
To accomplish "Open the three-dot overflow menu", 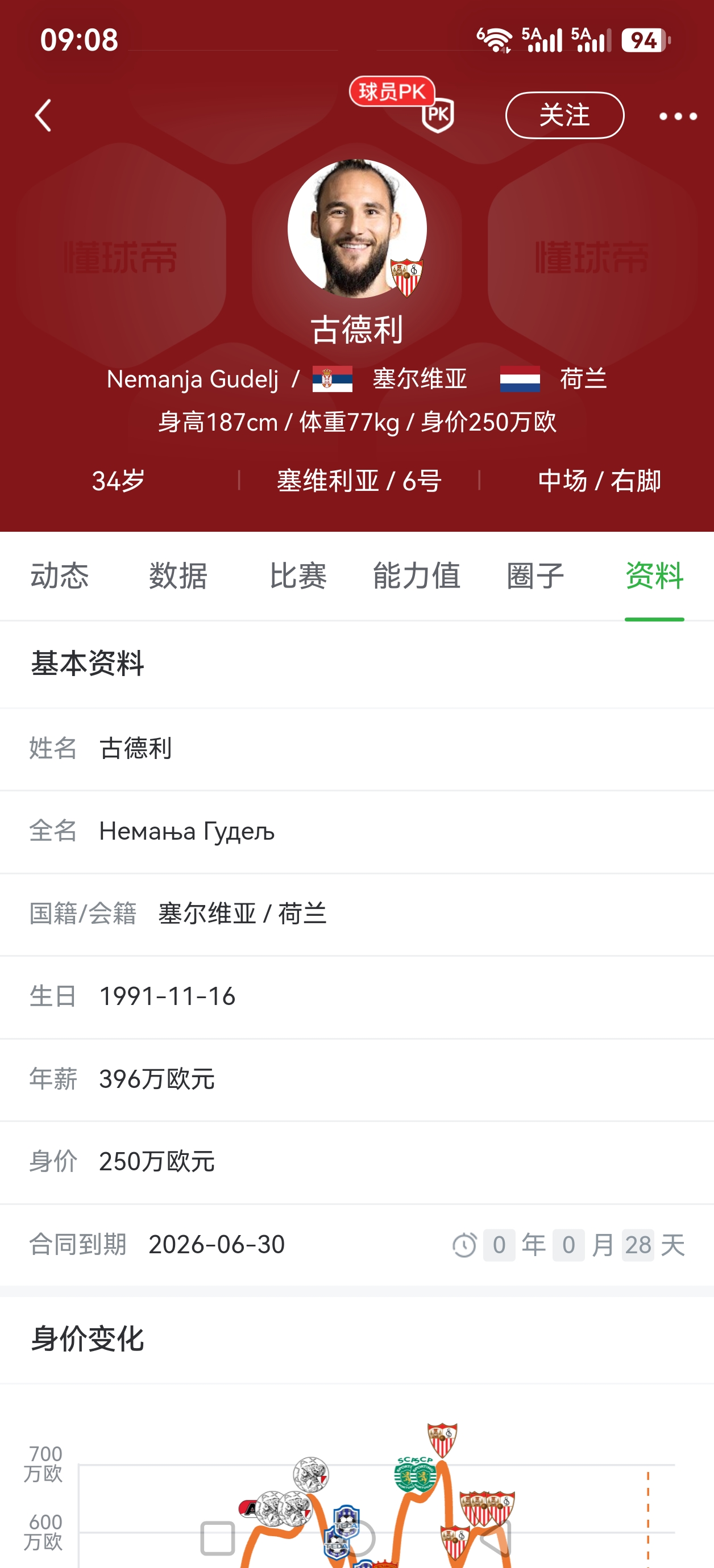I will pos(678,116).
